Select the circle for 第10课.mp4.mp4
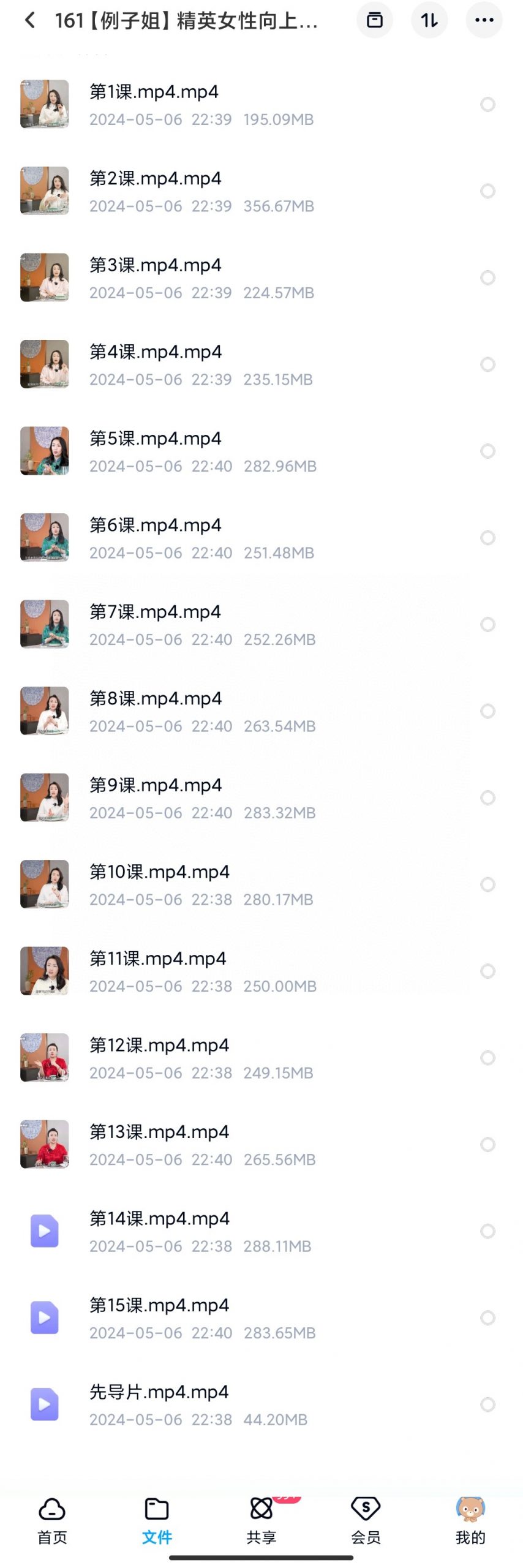The height and width of the screenshot is (1568, 523). click(x=487, y=884)
